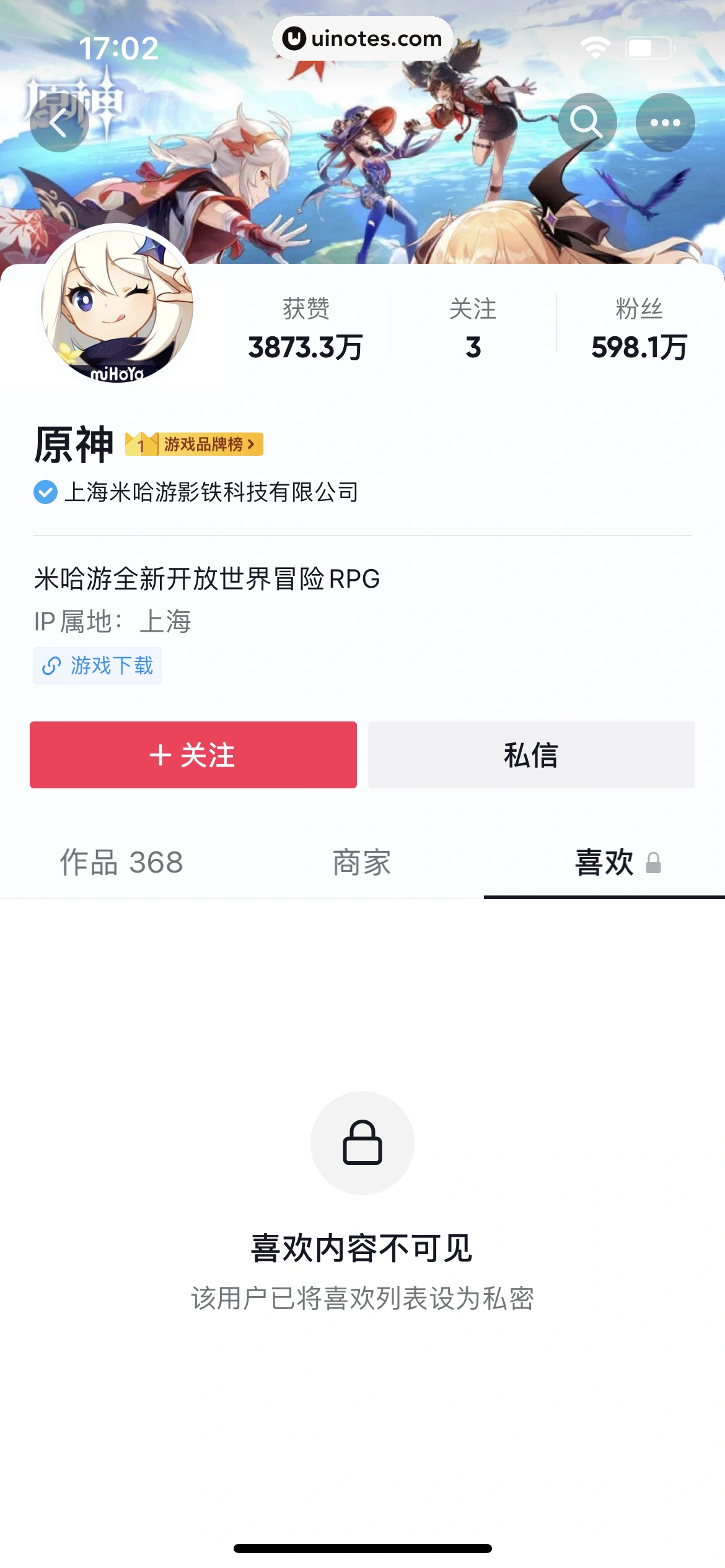Click the blue verification badge icon
725x1568 pixels.
pos(44,491)
